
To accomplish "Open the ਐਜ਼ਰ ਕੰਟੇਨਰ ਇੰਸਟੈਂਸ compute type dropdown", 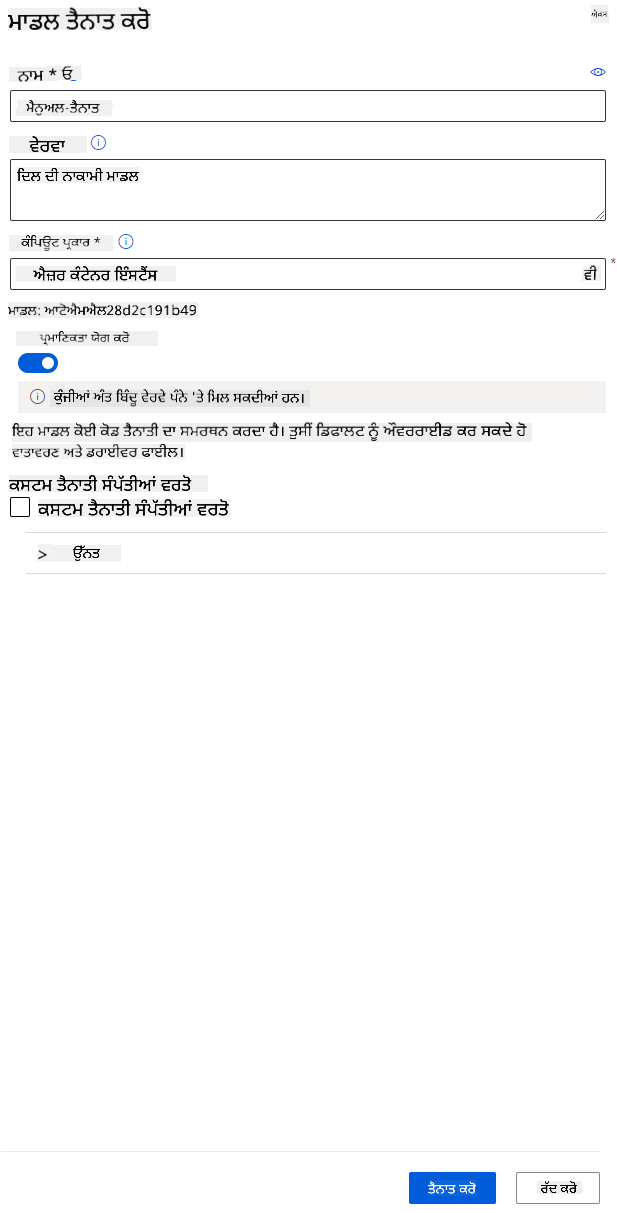I will point(308,274).
